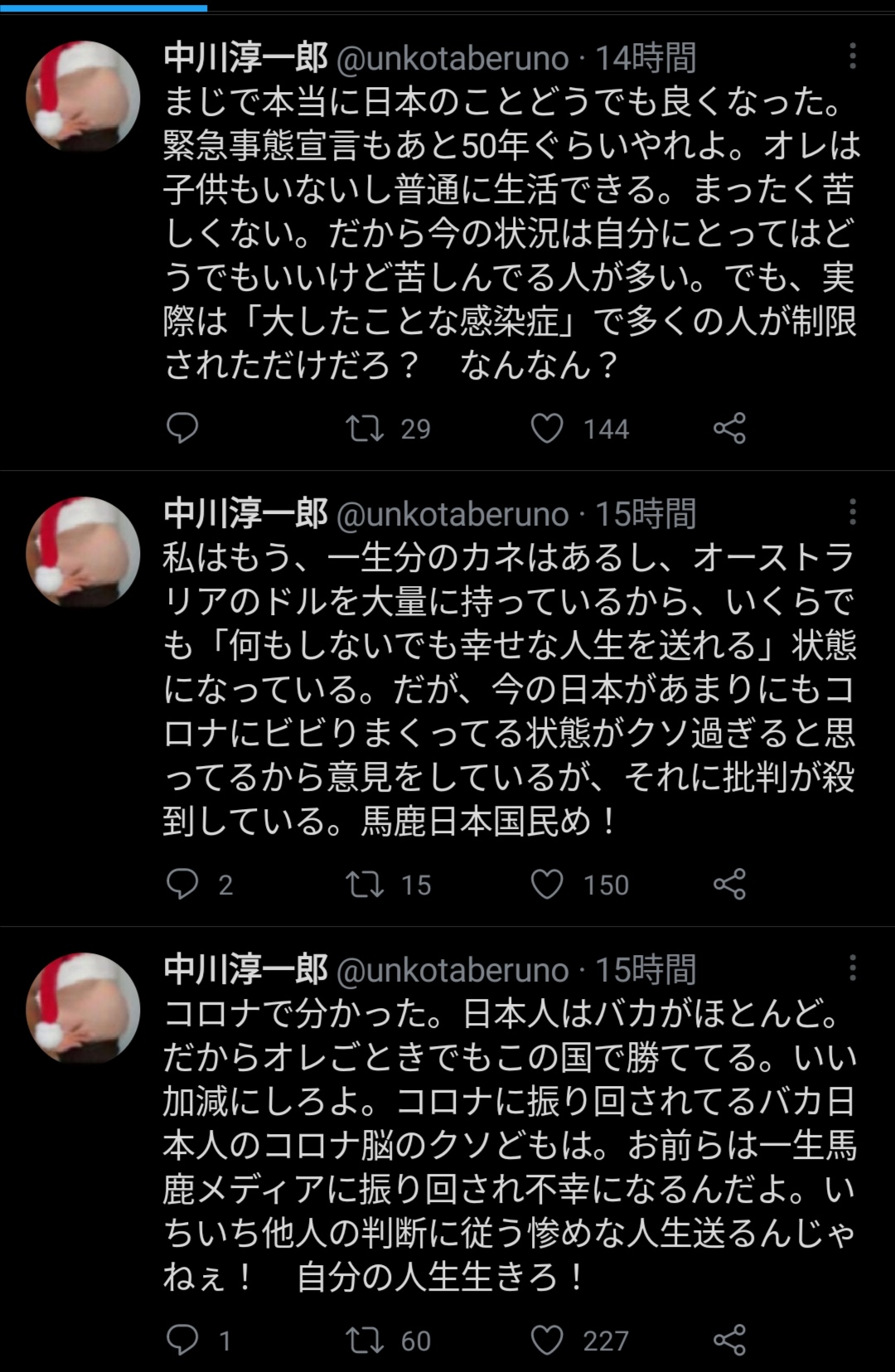Share the tweet ending 馬鹿日本国民め！

click(x=729, y=884)
